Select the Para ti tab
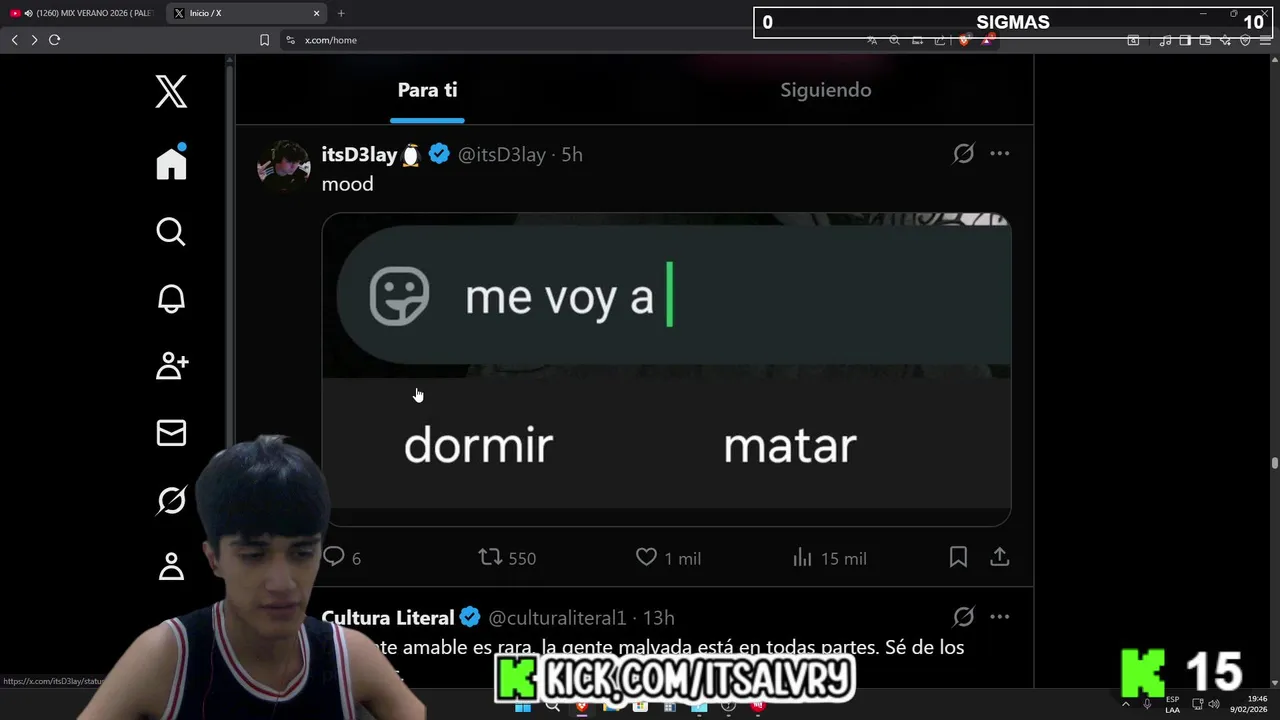The image size is (1280, 720). (x=427, y=90)
